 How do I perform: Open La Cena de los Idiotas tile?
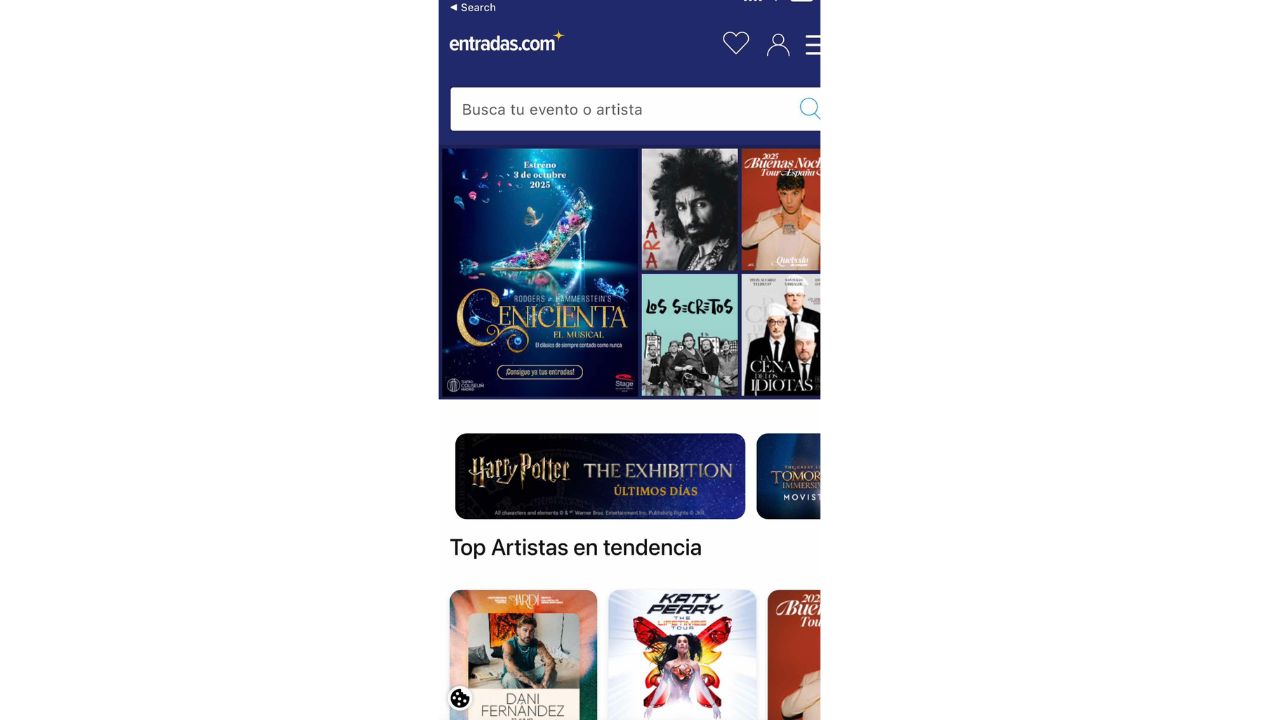780,335
